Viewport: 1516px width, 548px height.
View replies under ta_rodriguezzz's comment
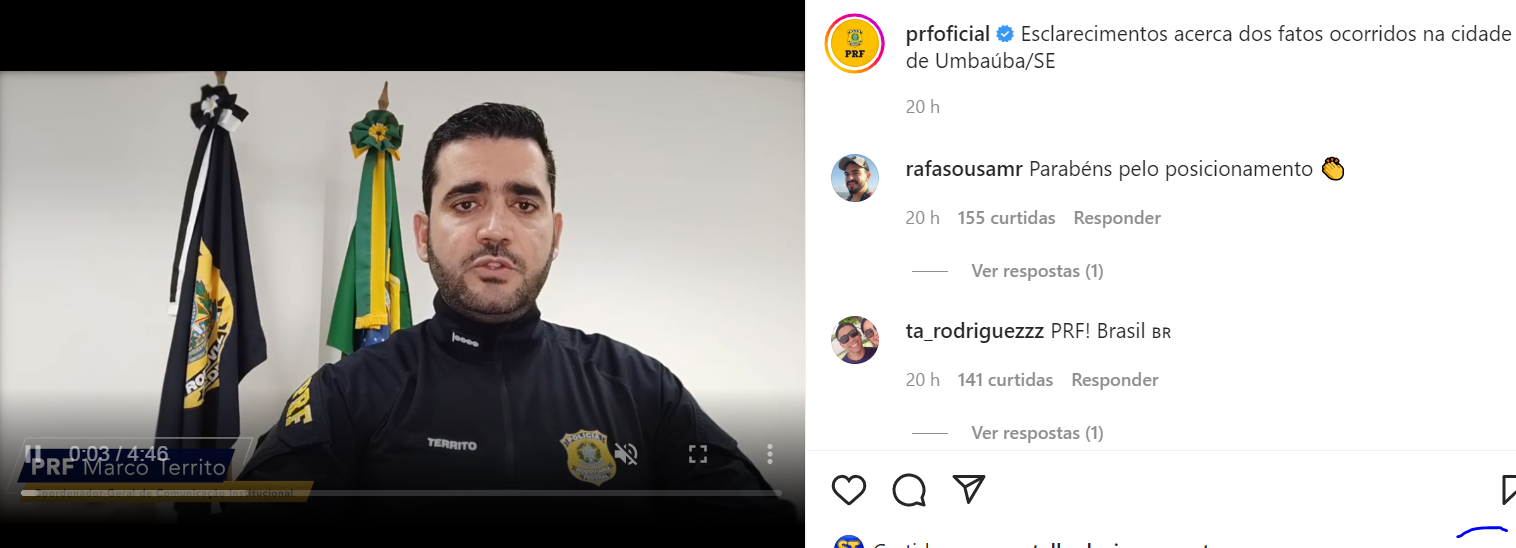tap(1037, 433)
